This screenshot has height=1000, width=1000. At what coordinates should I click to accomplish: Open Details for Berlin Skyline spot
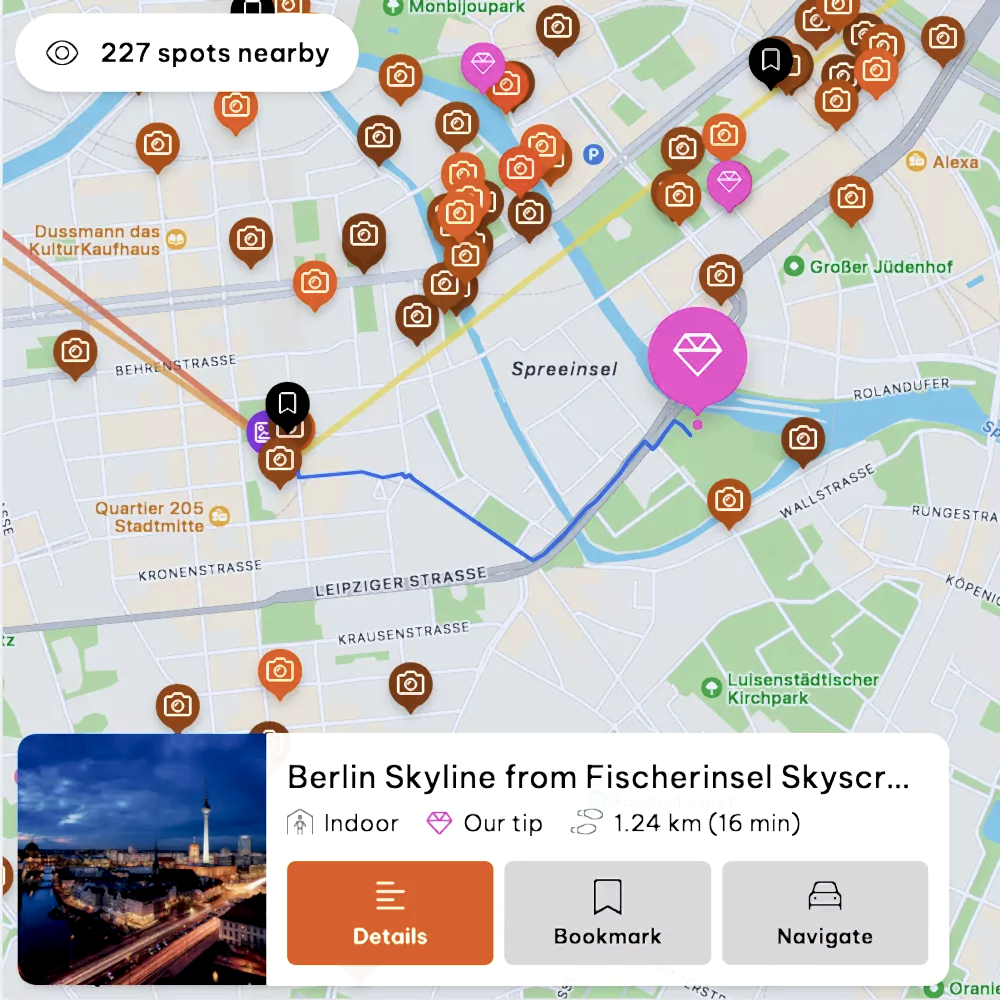[390, 912]
